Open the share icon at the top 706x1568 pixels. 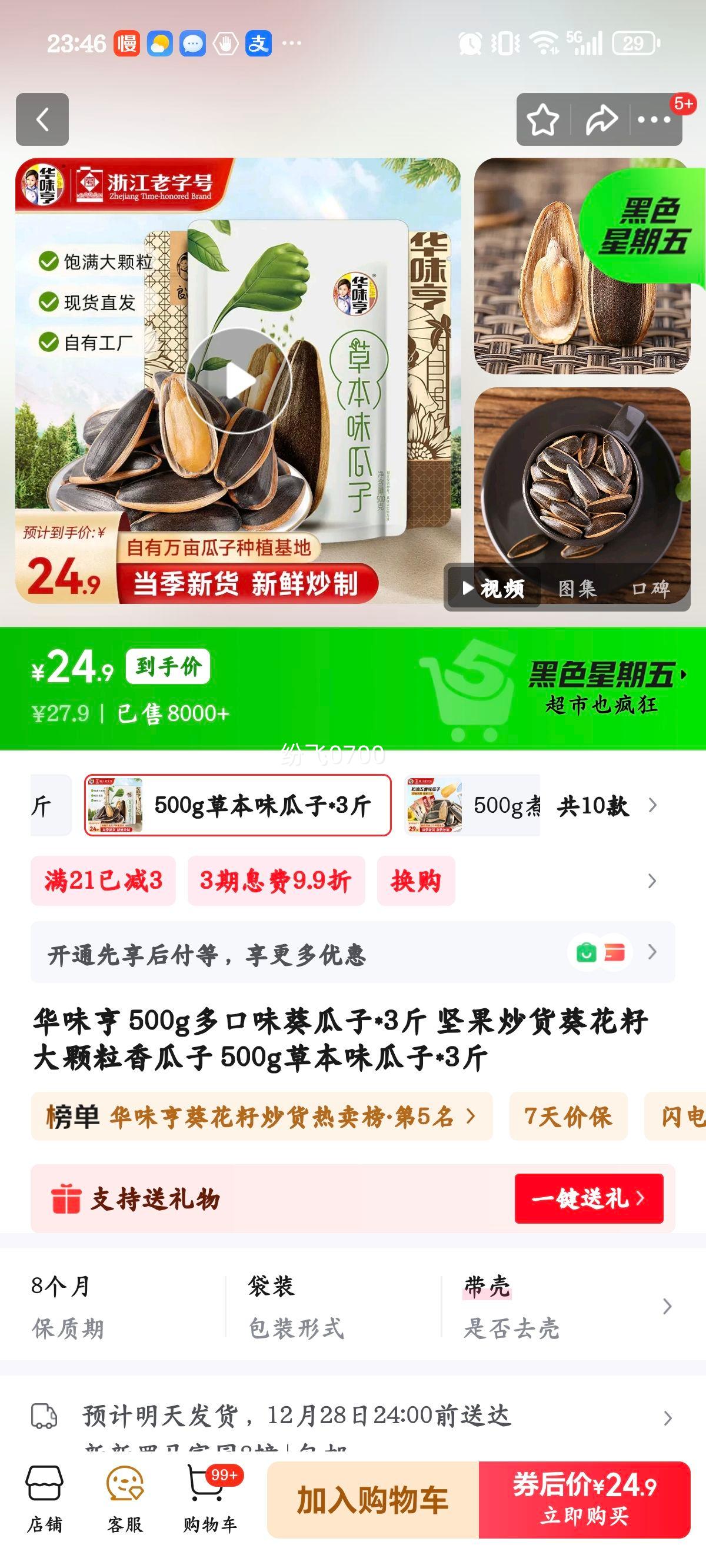pyautogui.click(x=601, y=120)
